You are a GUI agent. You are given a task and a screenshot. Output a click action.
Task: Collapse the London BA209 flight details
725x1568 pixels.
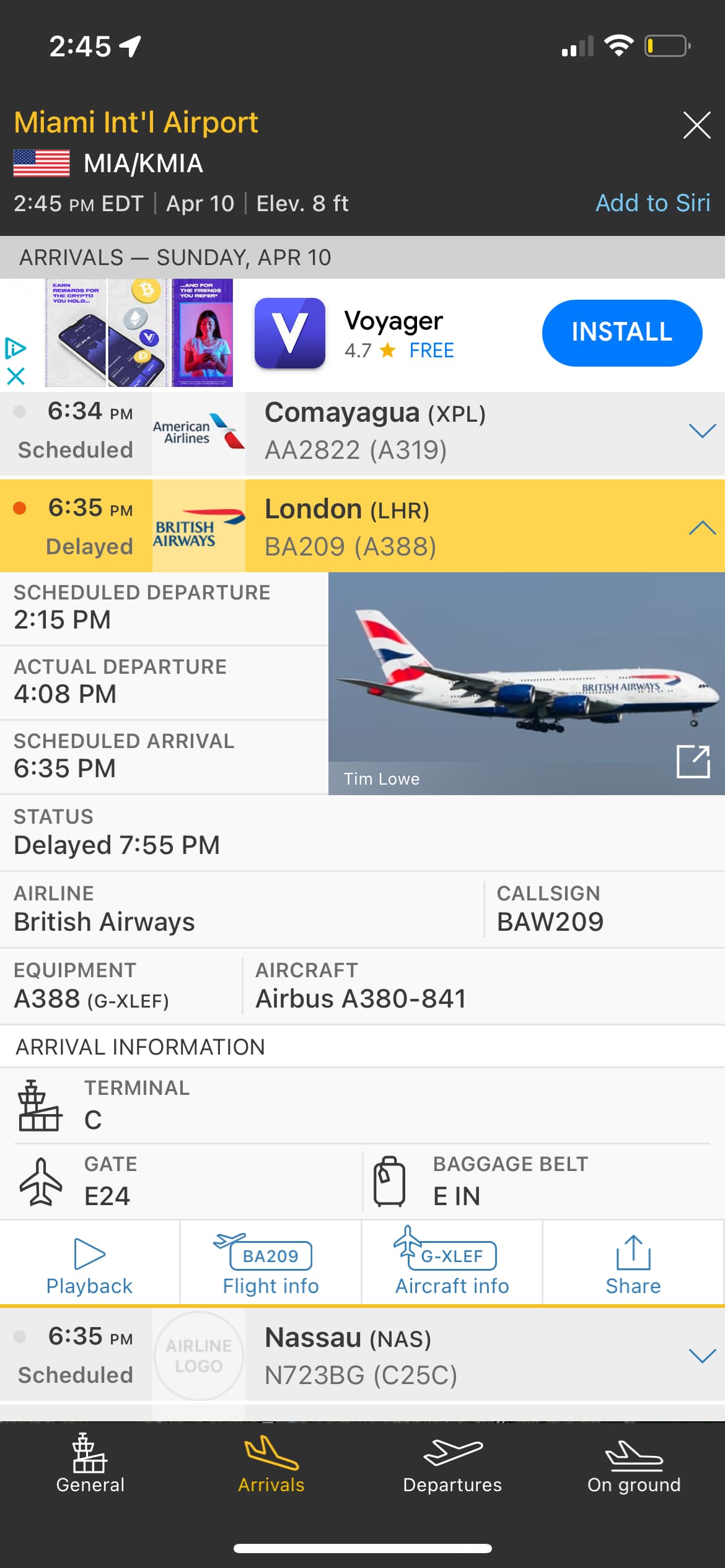coord(702,528)
